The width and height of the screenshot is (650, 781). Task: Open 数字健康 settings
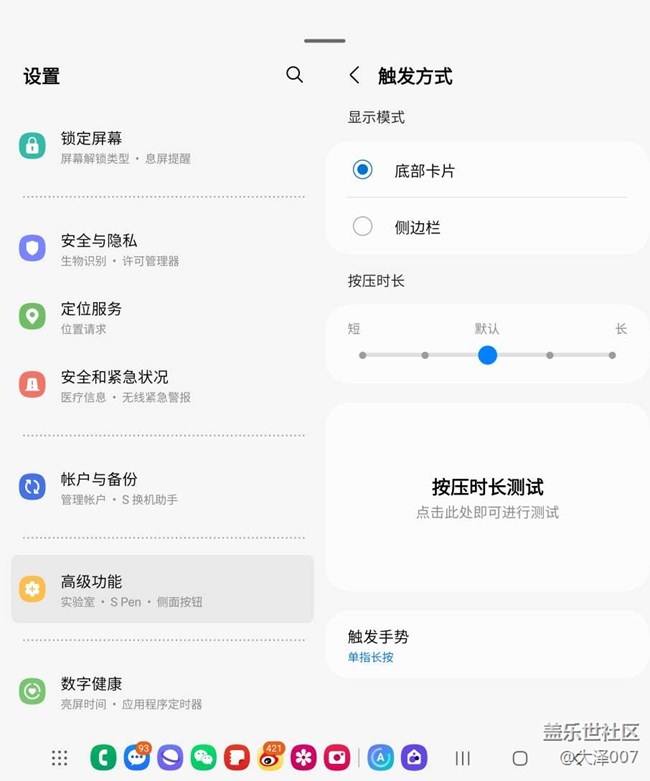coord(160,692)
